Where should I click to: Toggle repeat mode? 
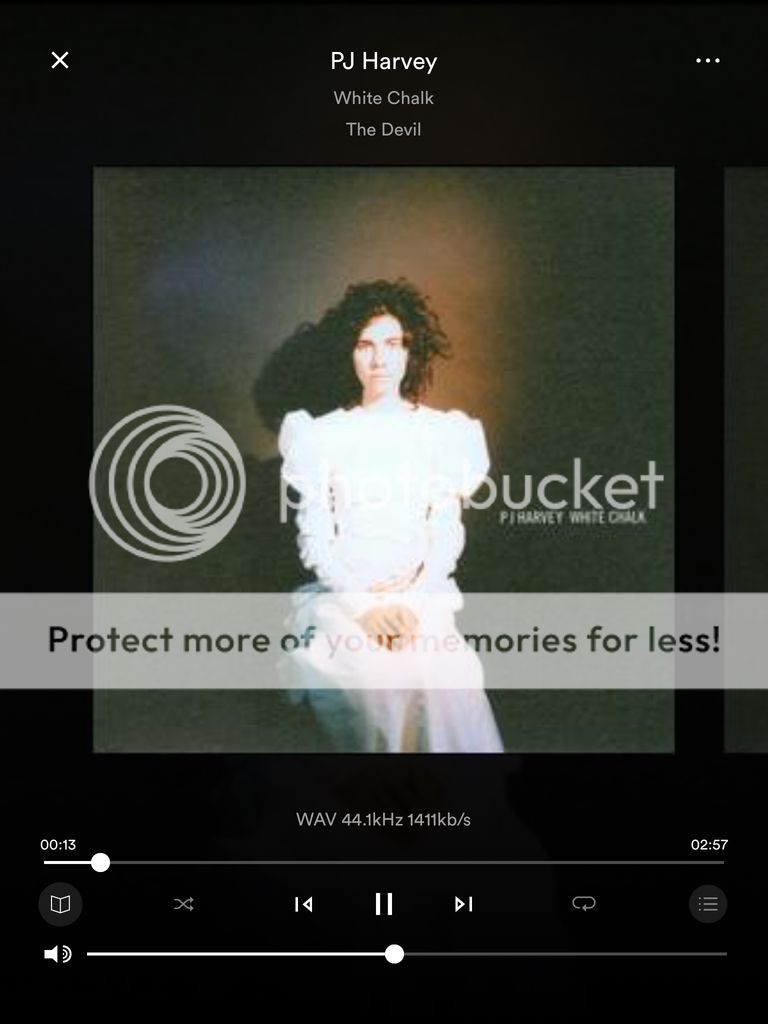pos(584,904)
